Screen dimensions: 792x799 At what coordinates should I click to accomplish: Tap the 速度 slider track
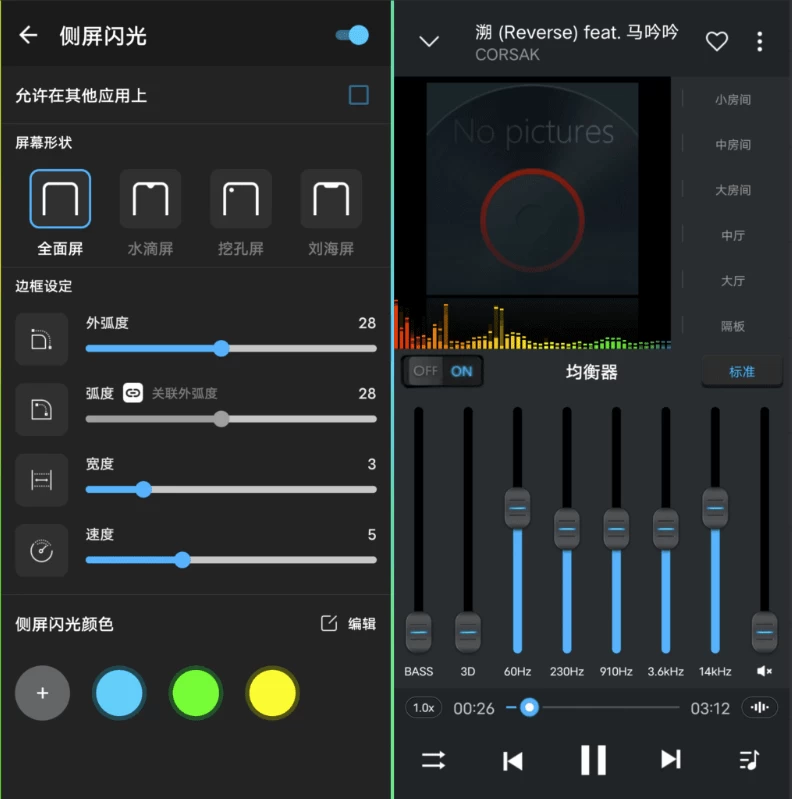pyautogui.click(x=230, y=559)
